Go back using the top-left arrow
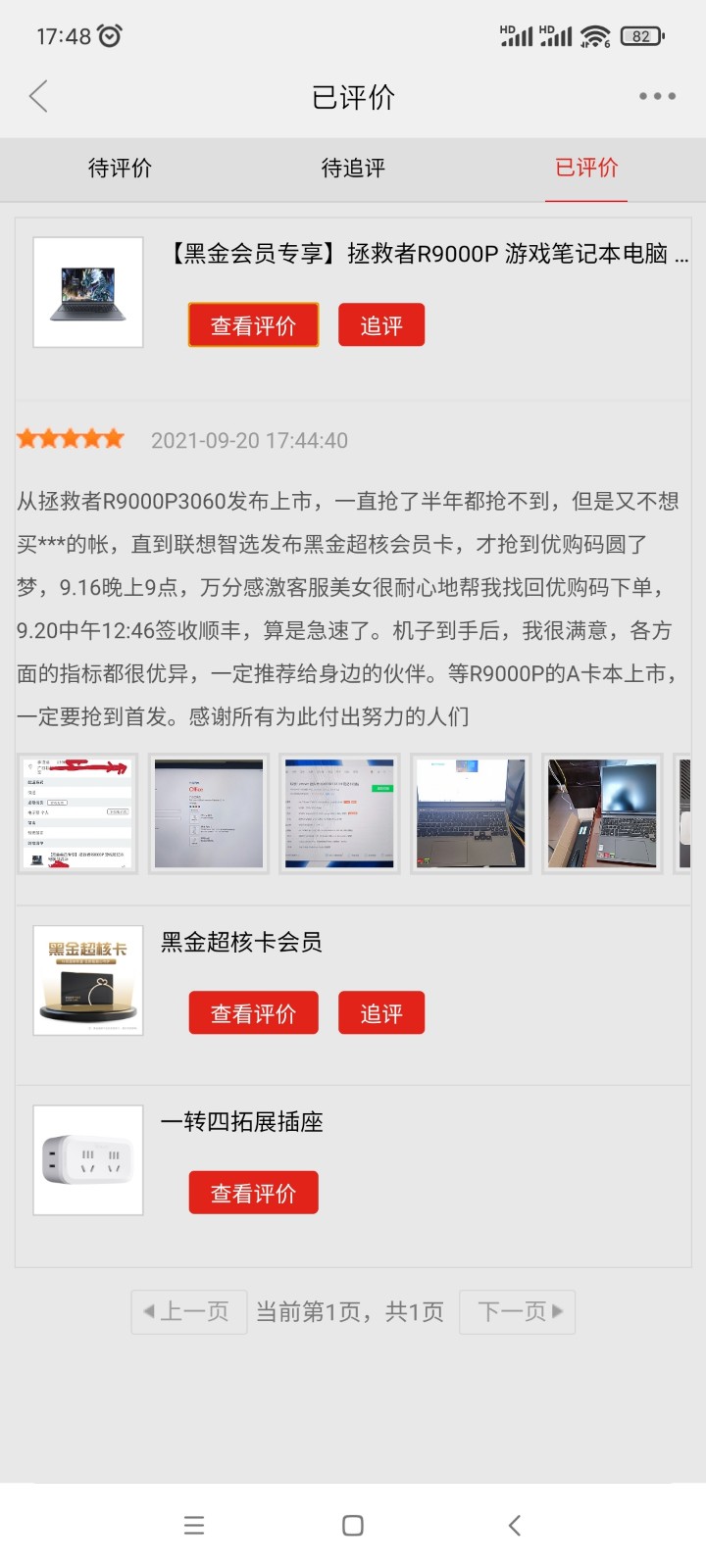The image size is (706, 1568). 39,96
